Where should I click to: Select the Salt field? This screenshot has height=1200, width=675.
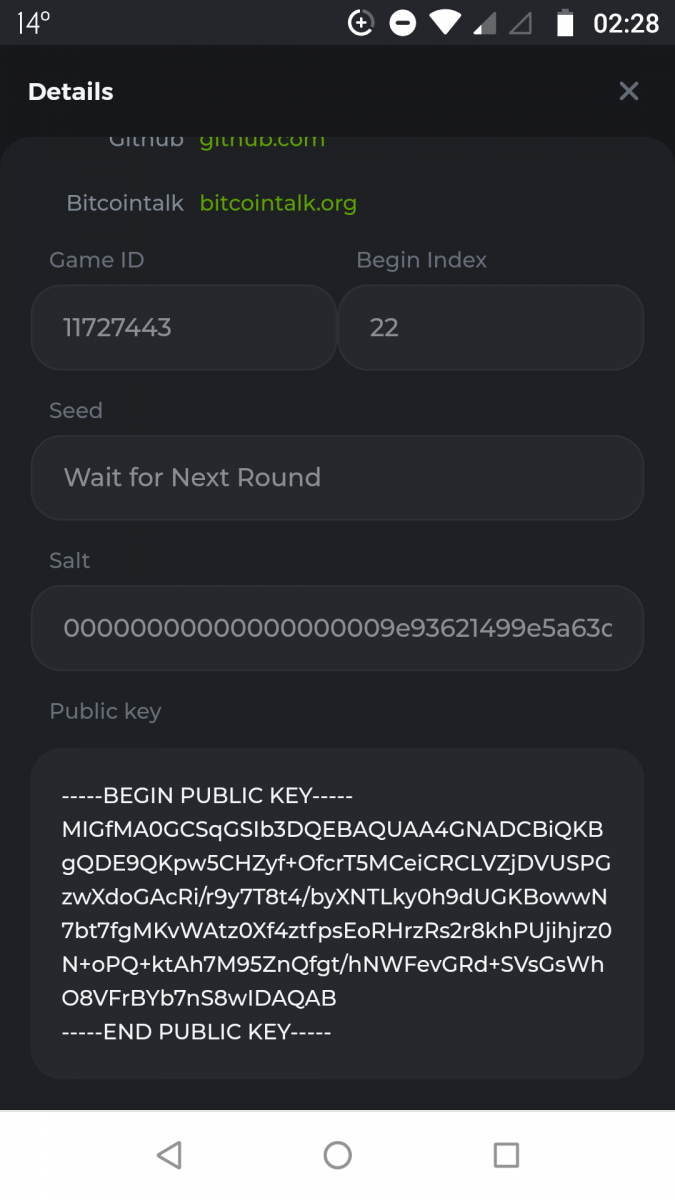337,628
